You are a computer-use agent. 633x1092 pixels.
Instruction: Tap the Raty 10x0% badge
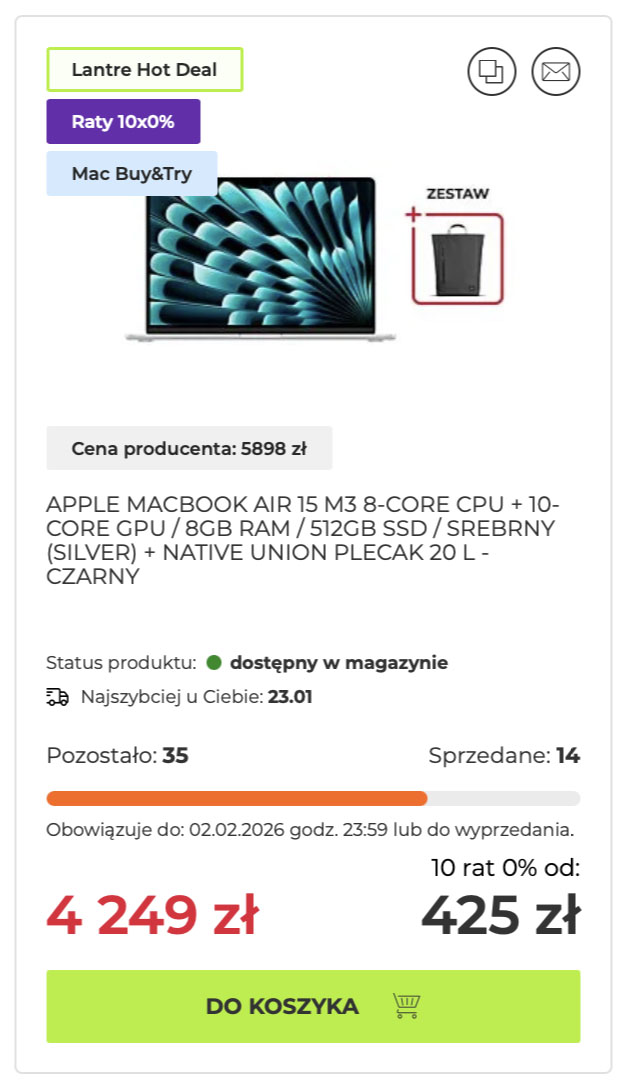pos(123,122)
